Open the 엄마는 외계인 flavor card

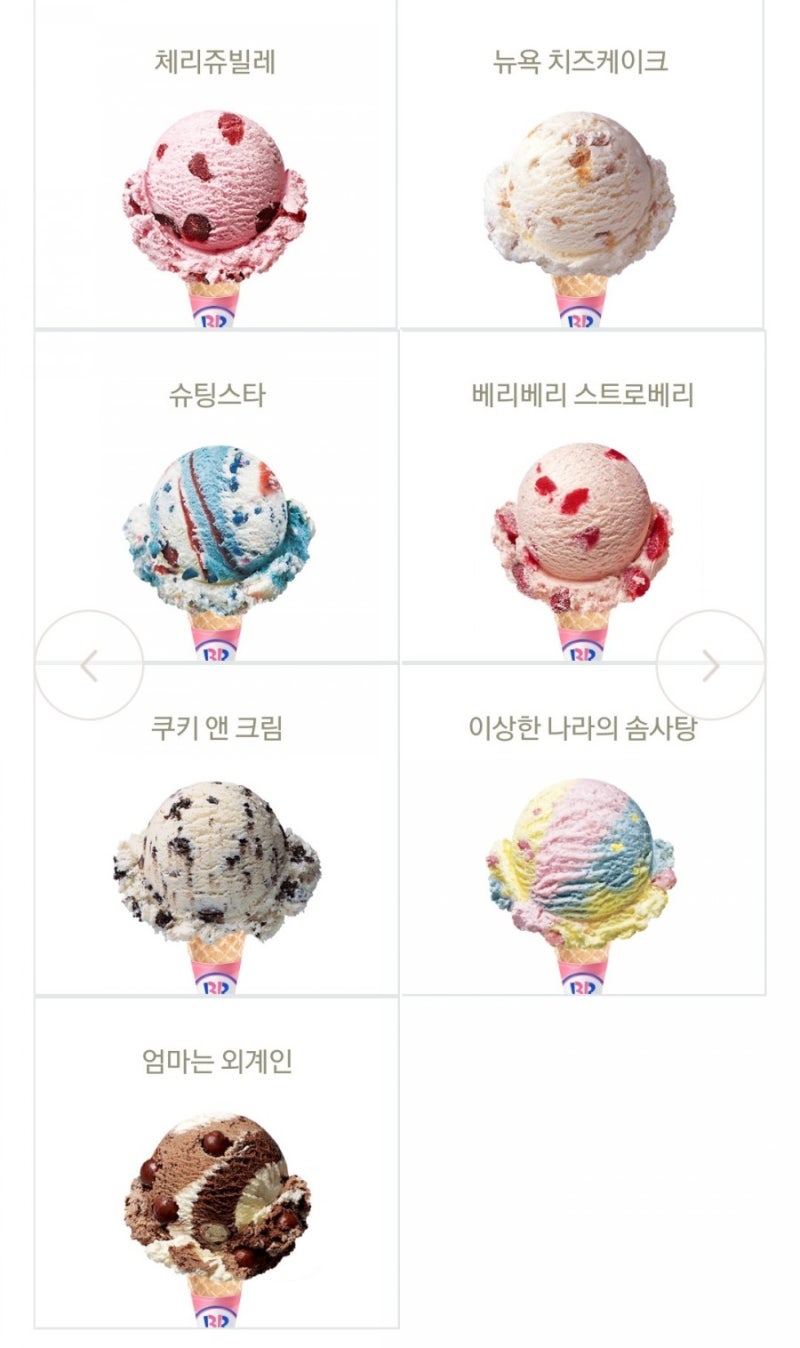point(217,1180)
